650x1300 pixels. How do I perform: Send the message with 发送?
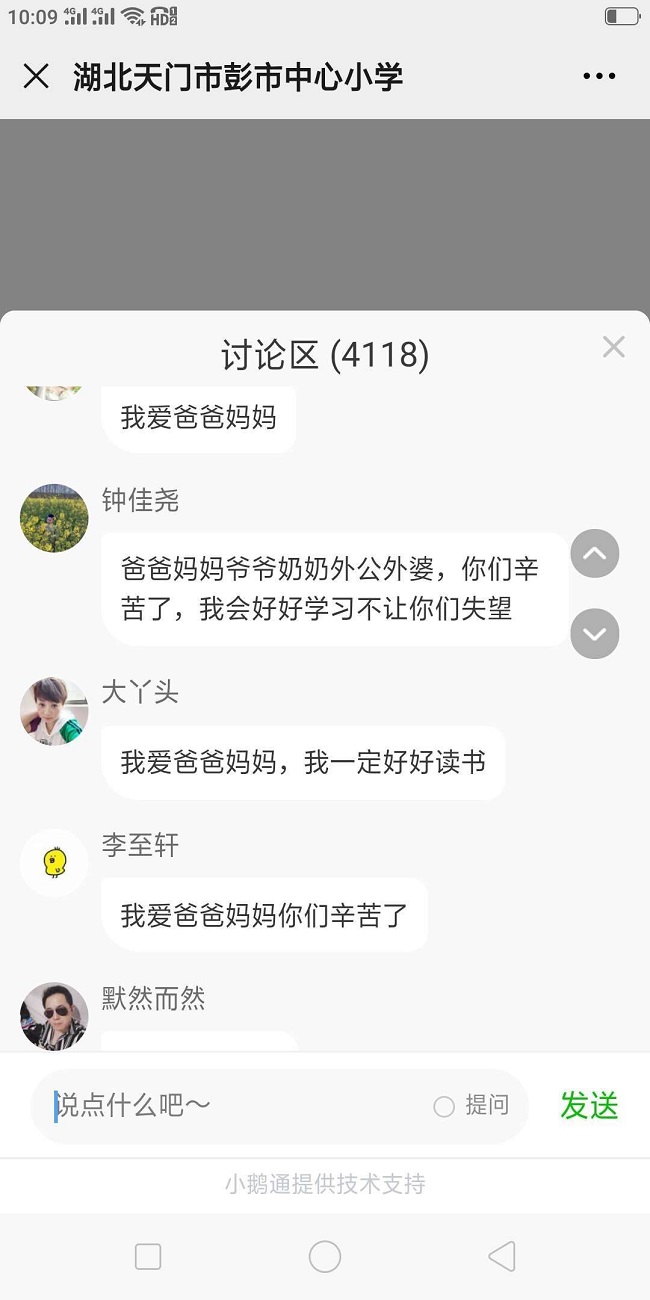tap(589, 1105)
